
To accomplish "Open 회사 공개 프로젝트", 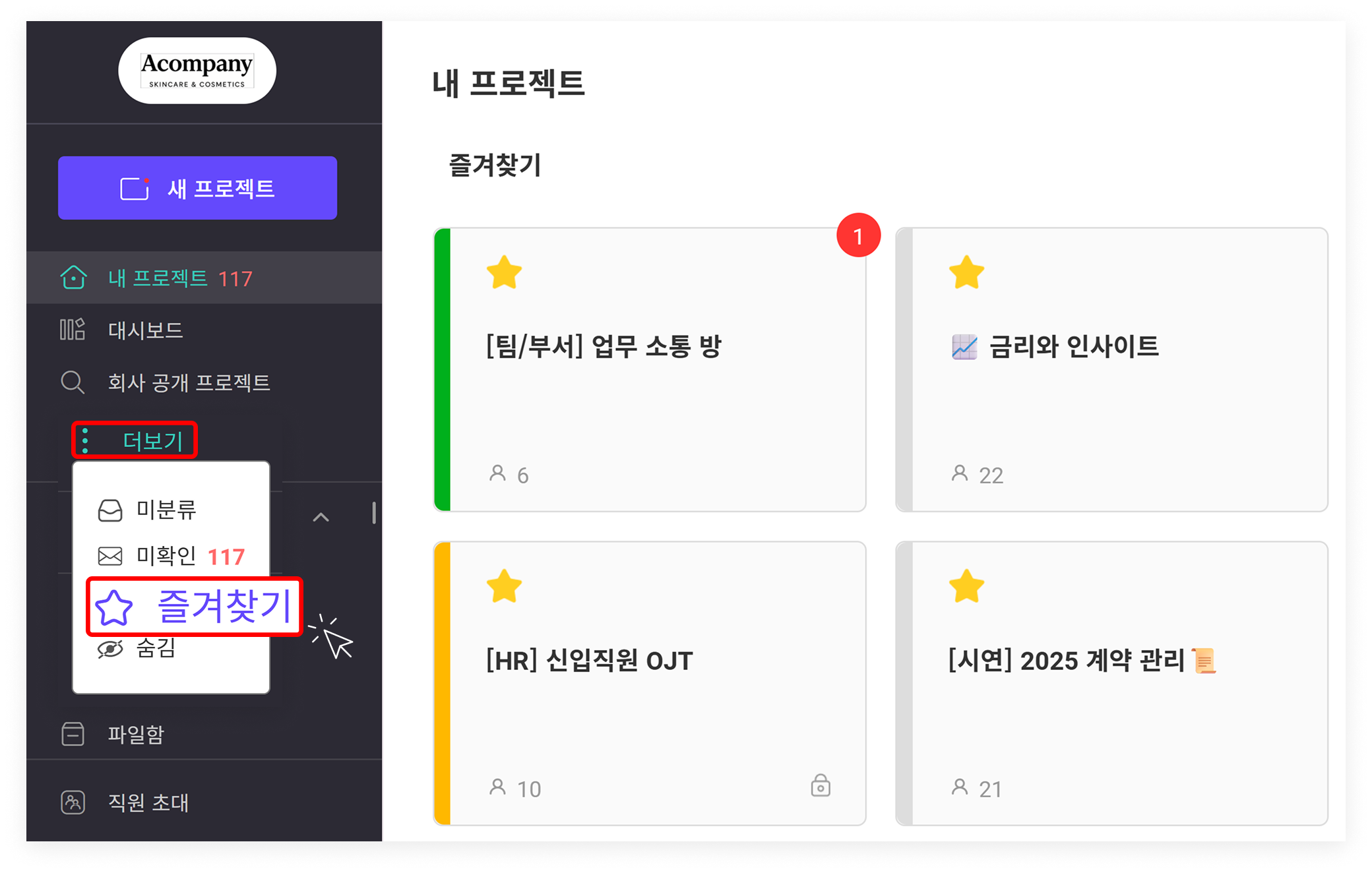I will pyautogui.click(x=189, y=382).
